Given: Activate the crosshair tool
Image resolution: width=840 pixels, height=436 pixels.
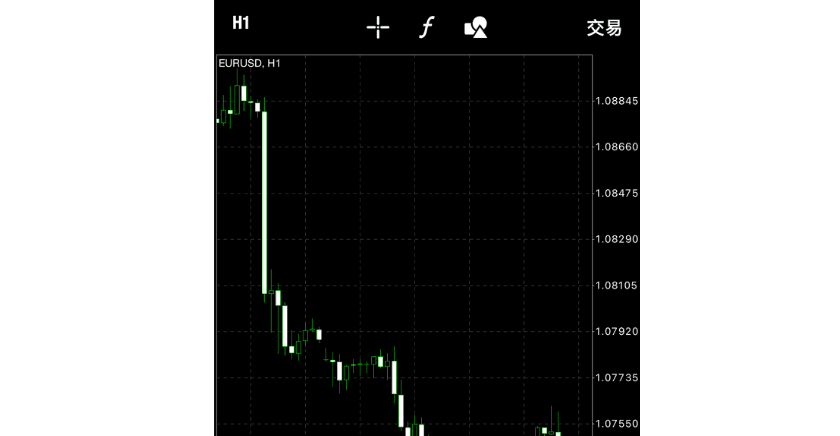Looking at the screenshot, I should [x=378, y=28].
